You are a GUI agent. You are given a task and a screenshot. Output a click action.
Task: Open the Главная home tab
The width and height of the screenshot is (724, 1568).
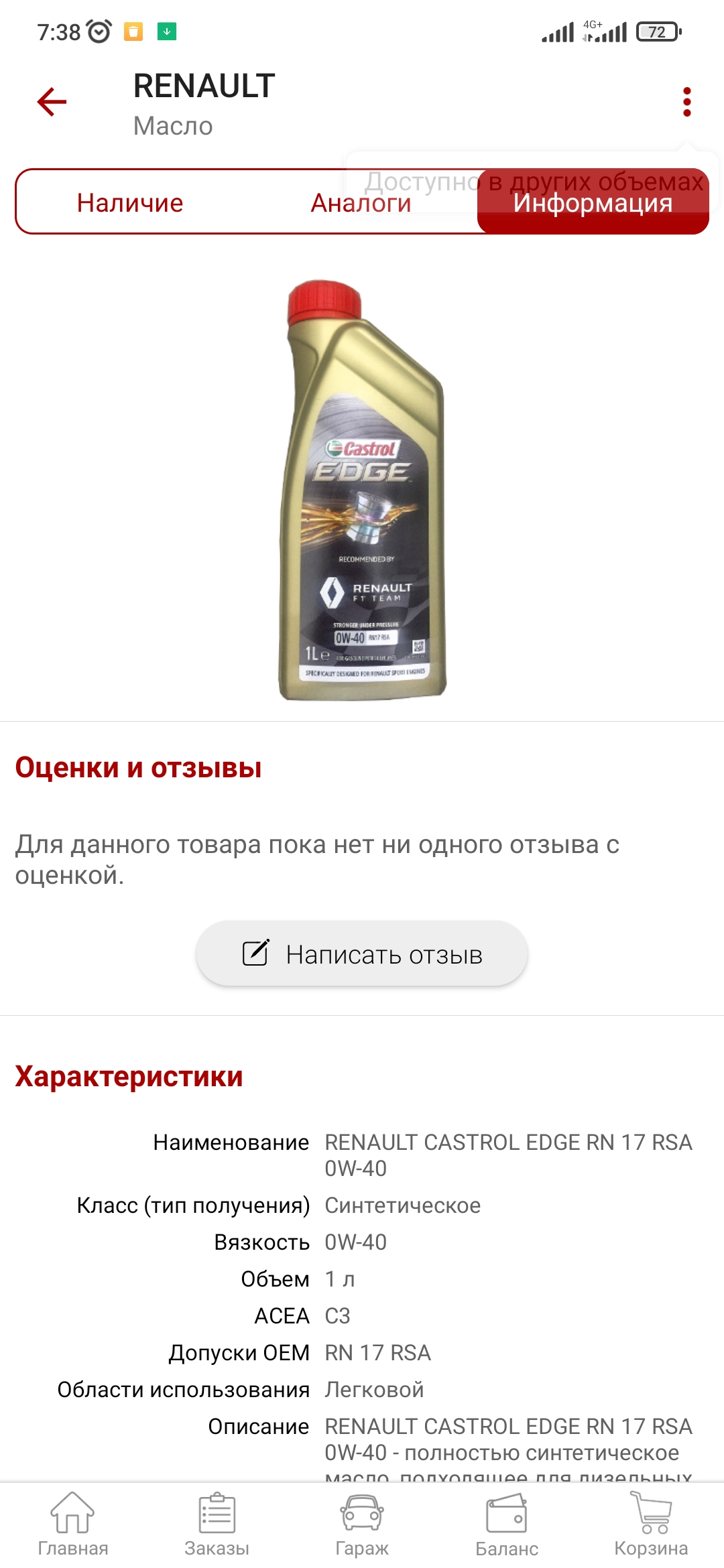[x=72, y=1525]
